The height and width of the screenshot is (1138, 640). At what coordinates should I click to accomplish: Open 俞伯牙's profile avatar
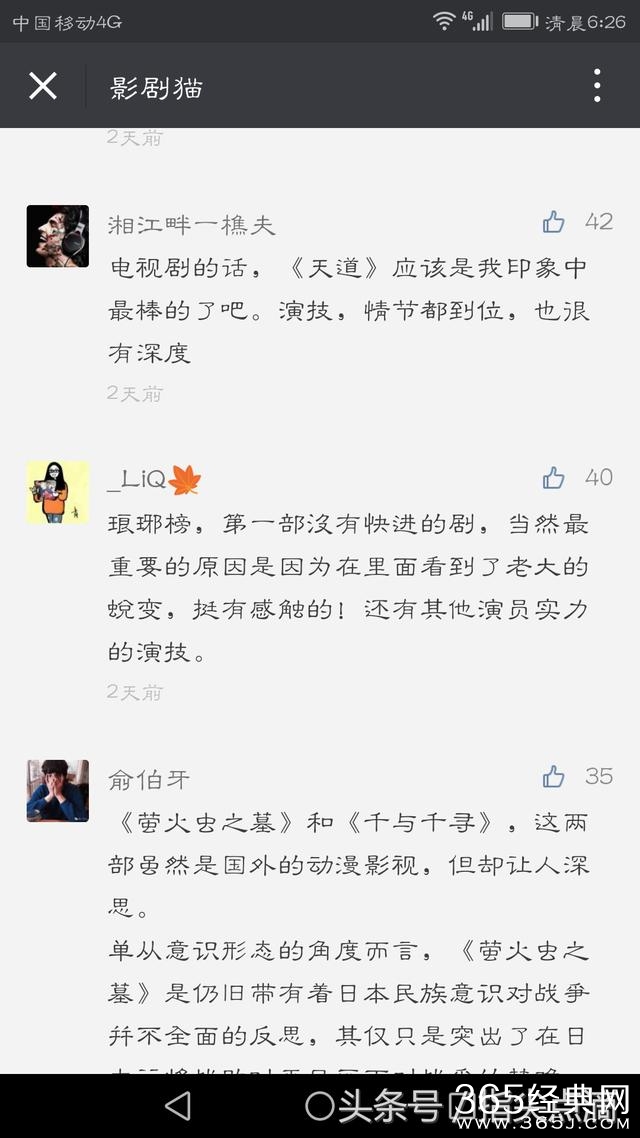click(58, 790)
